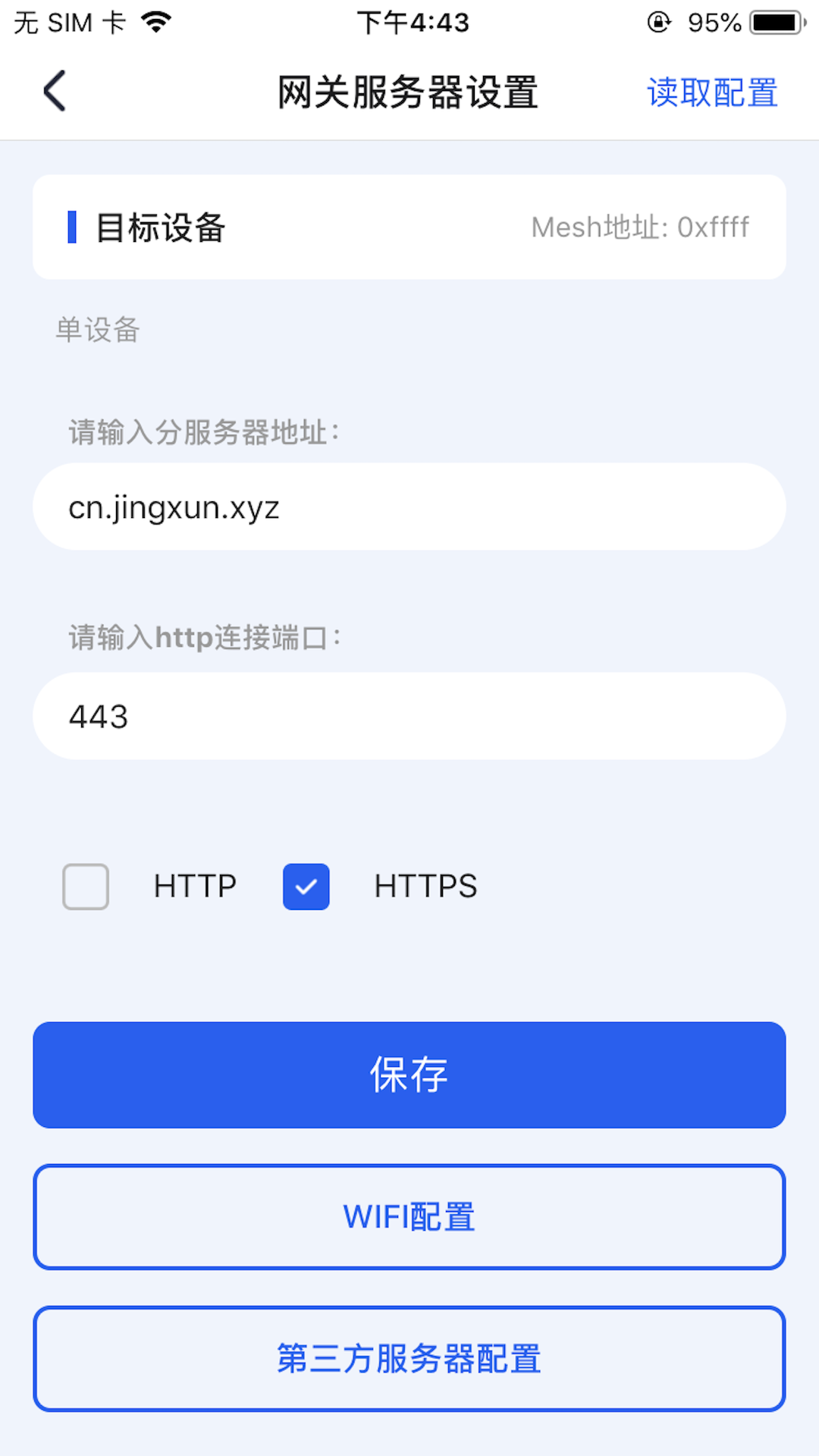This screenshot has width=819, height=1456.
Task: Tap the orientation lock icon
Action: [x=658, y=22]
